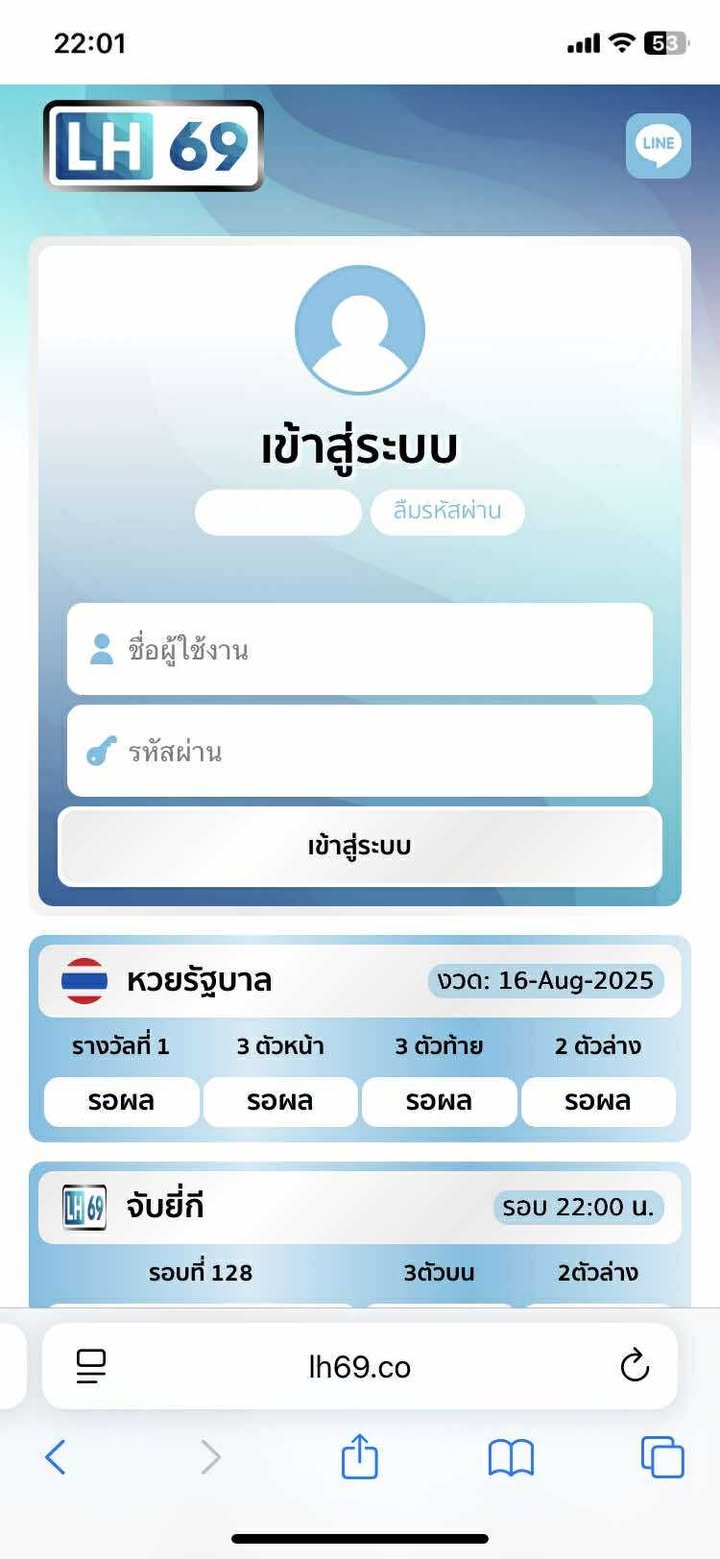The width and height of the screenshot is (720, 1559).
Task: Tap the blank pill button beside ลืมรหัสผ่าน
Action: click(x=278, y=512)
